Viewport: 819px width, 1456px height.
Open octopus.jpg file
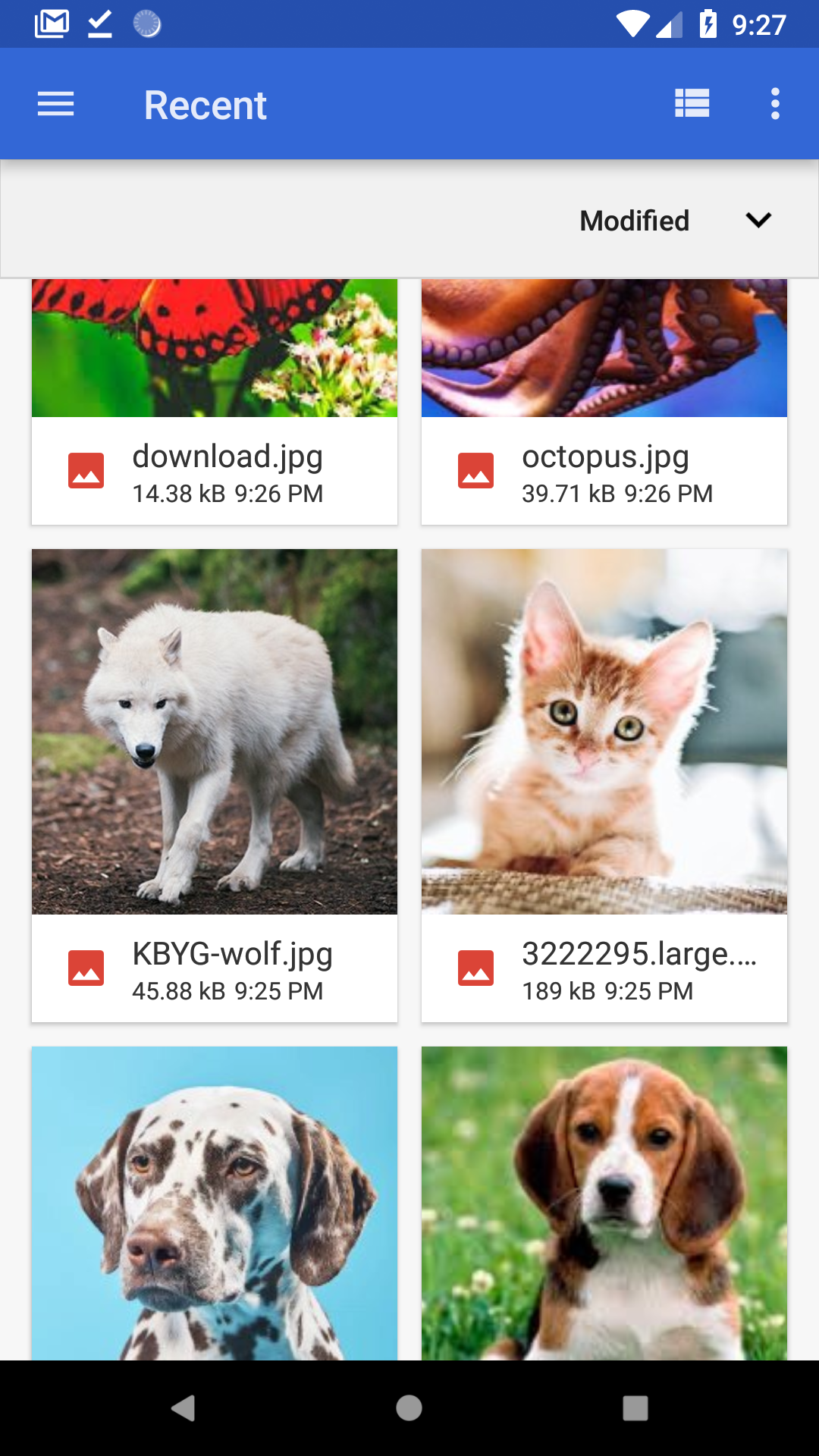604,402
